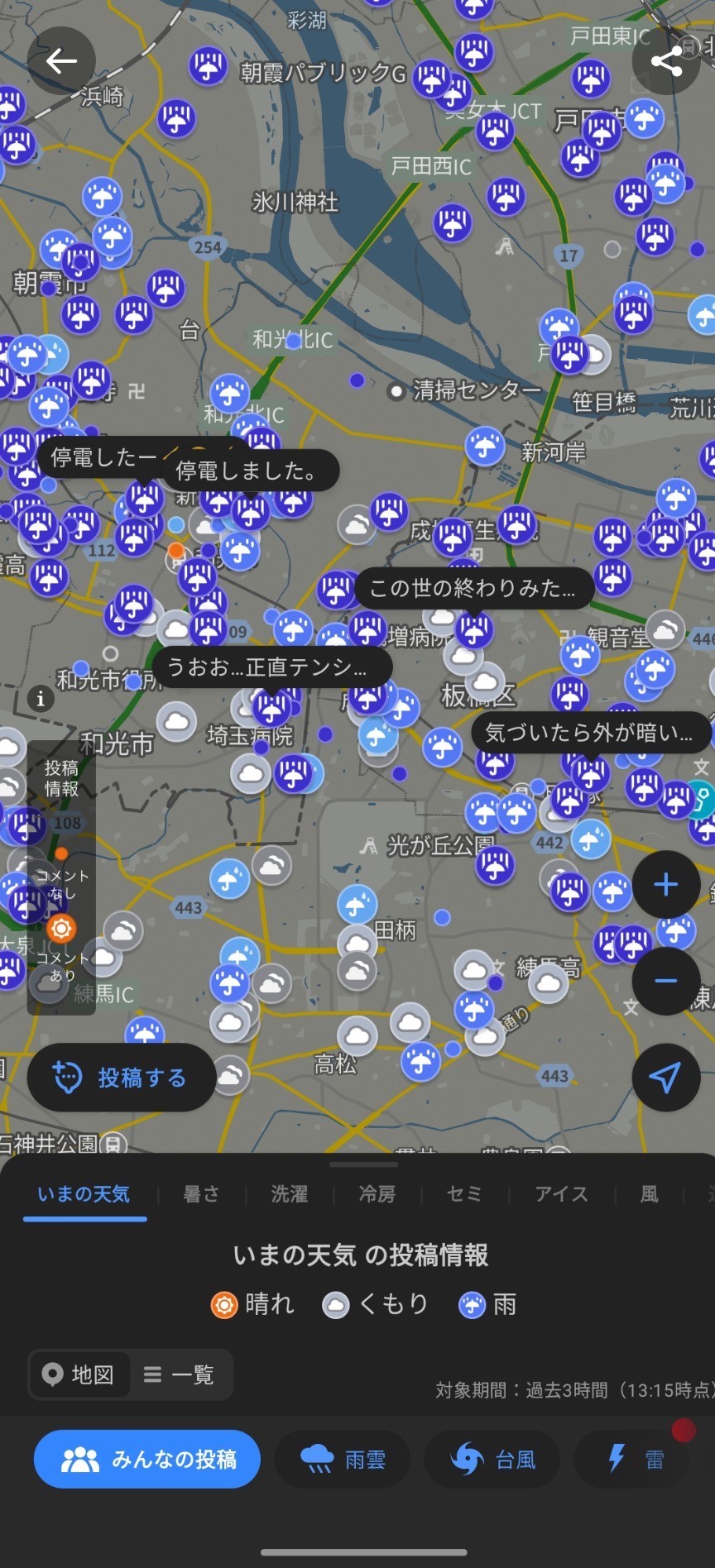Screen dimensions: 715x1568
Task: Switch to 一覧 list view
Action: (180, 1374)
